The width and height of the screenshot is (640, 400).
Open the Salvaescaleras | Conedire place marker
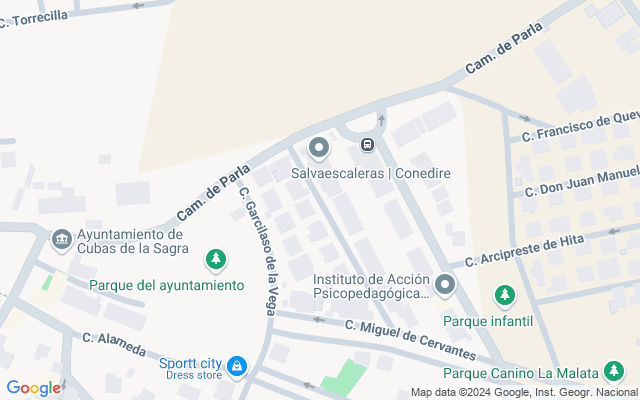pos(319,149)
